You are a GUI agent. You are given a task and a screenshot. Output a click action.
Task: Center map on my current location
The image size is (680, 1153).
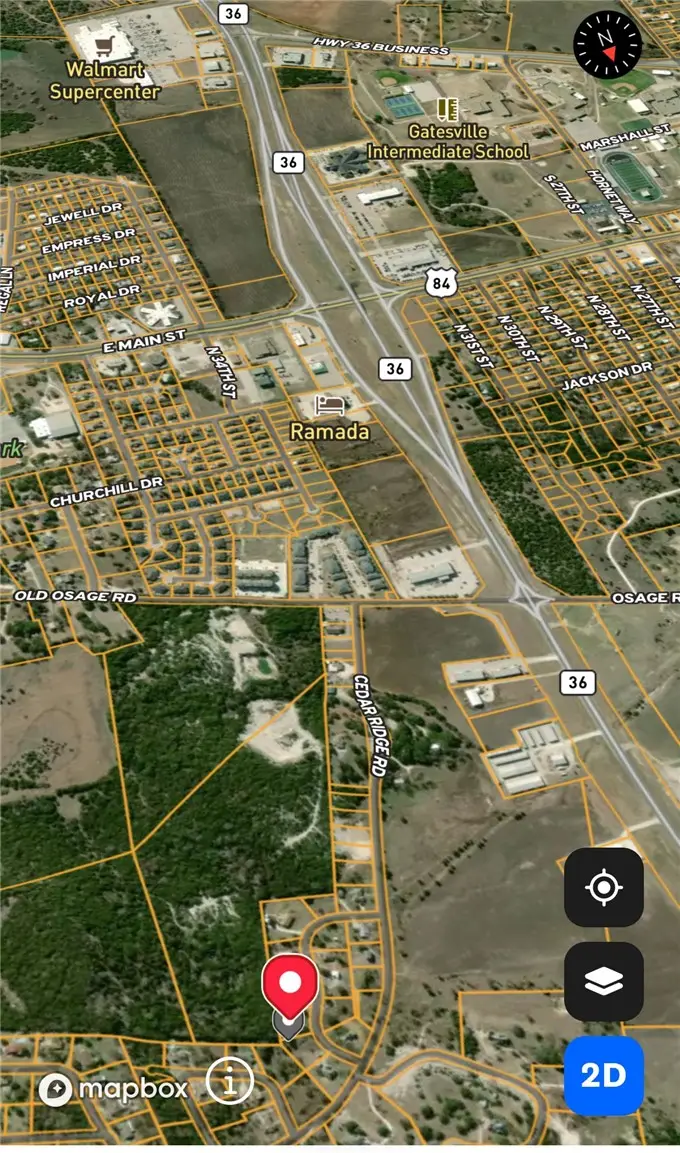coord(603,887)
